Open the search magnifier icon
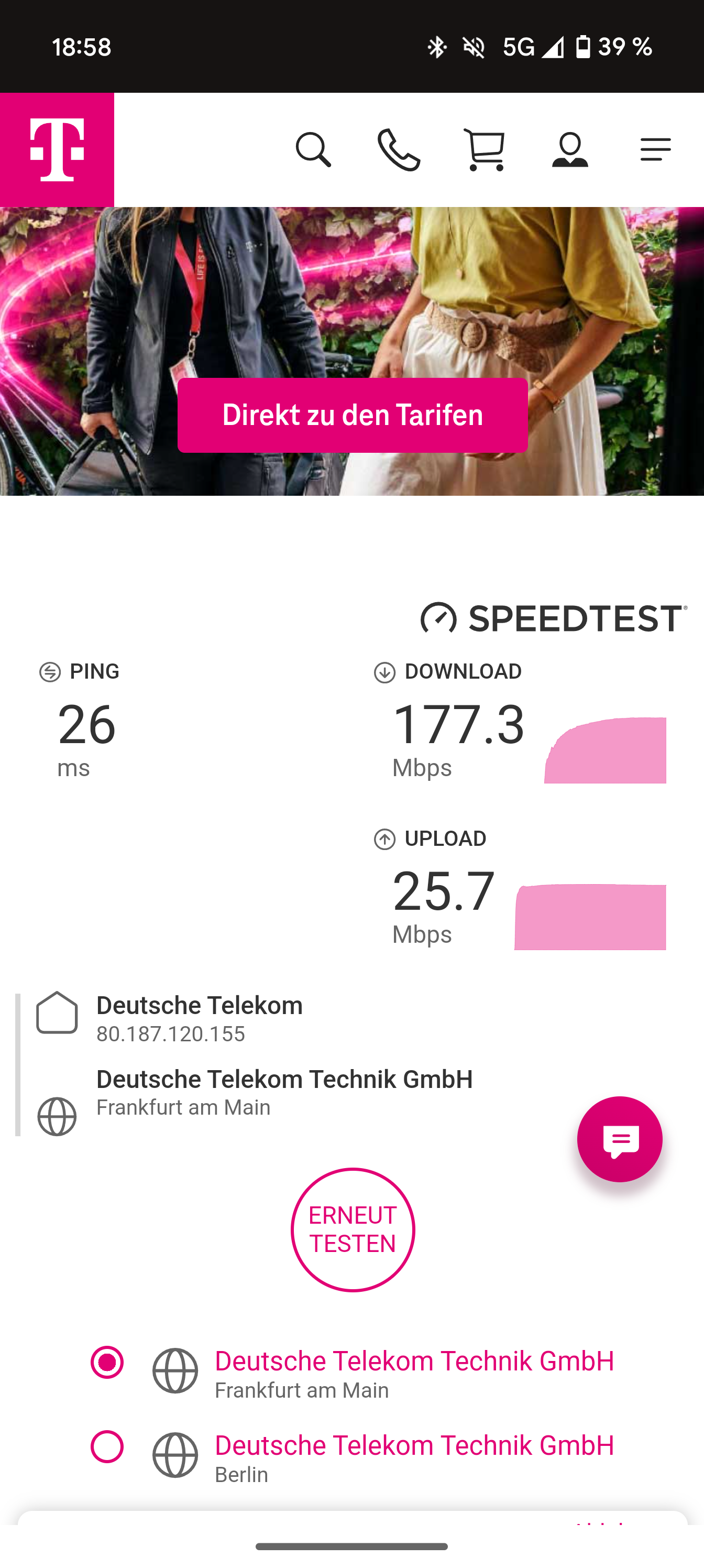 pos(313,150)
